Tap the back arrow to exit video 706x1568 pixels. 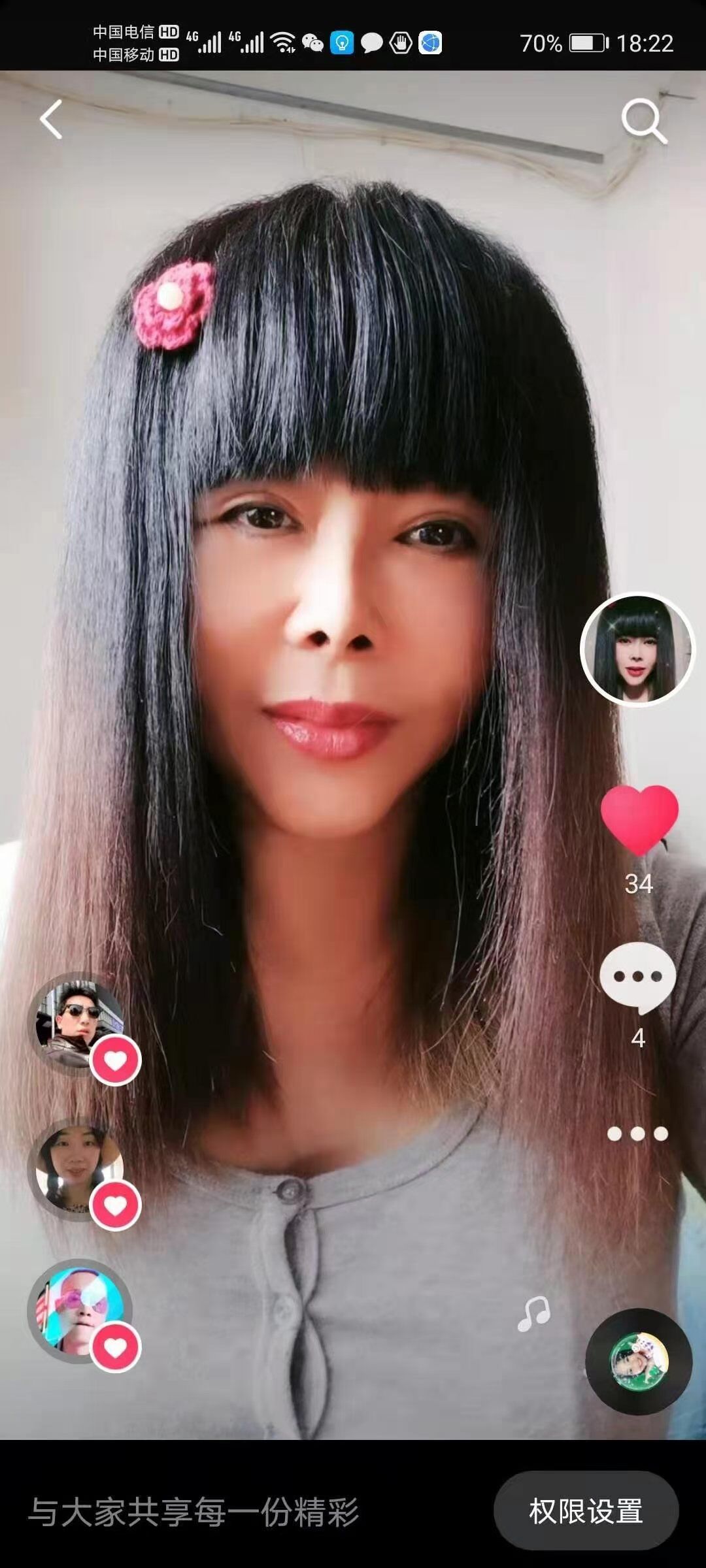coord(51,118)
